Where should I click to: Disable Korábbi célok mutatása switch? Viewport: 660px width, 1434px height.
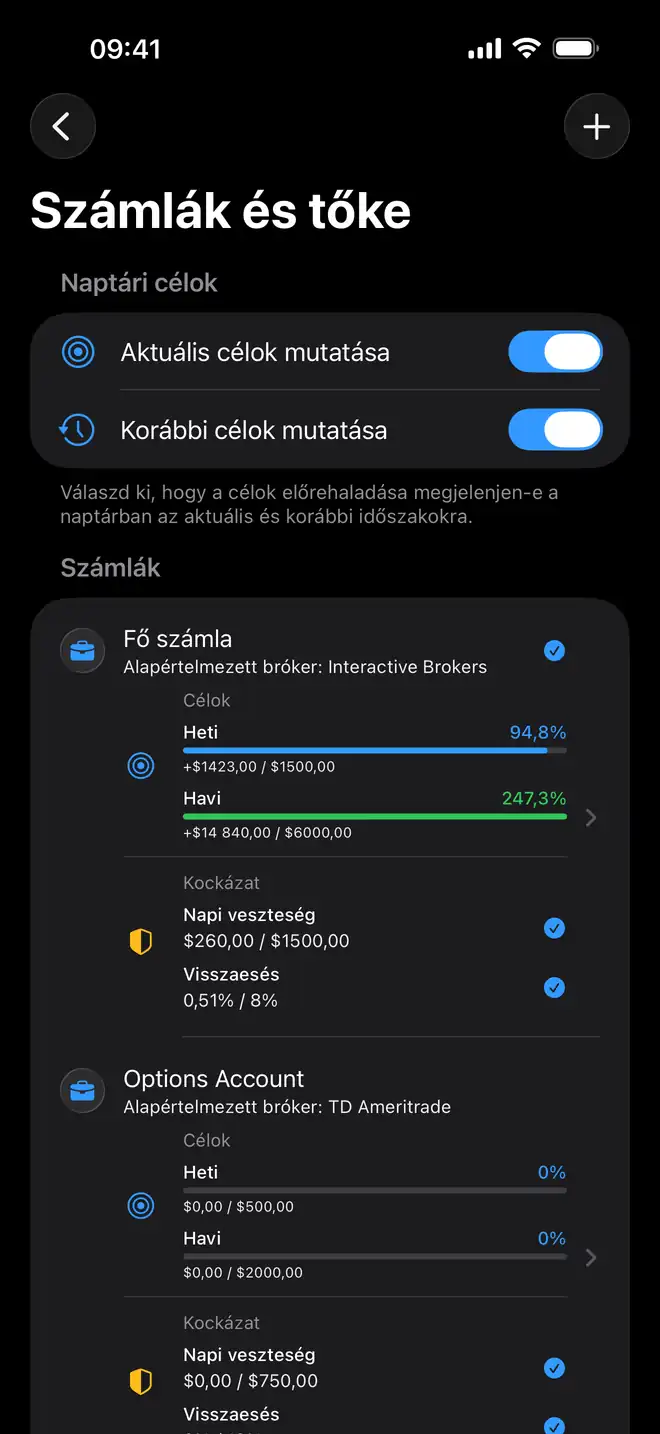click(x=556, y=430)
